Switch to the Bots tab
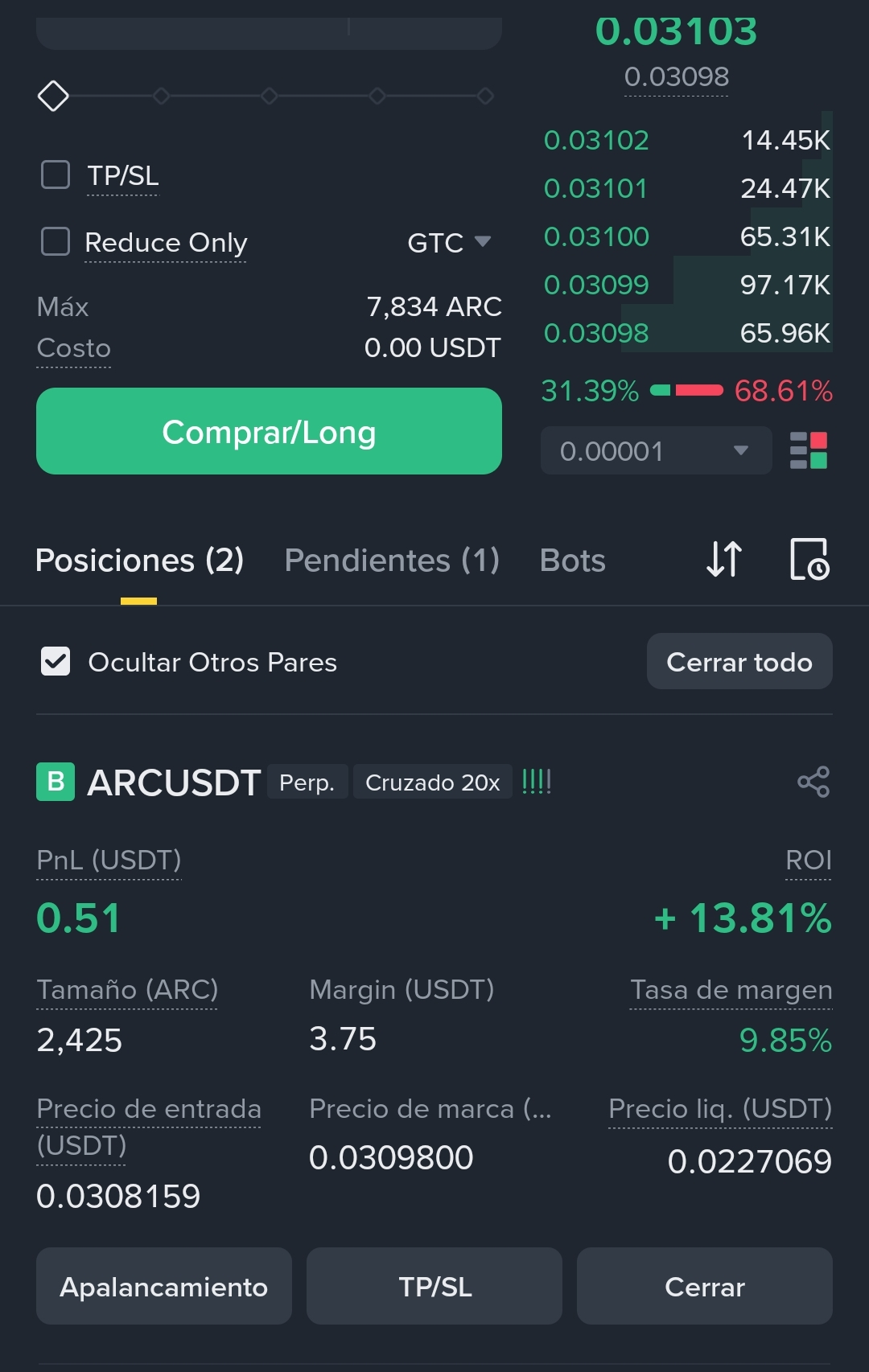Image resolution: width=869 pixels, height=1372 pixels. click(x=572, y=561)
